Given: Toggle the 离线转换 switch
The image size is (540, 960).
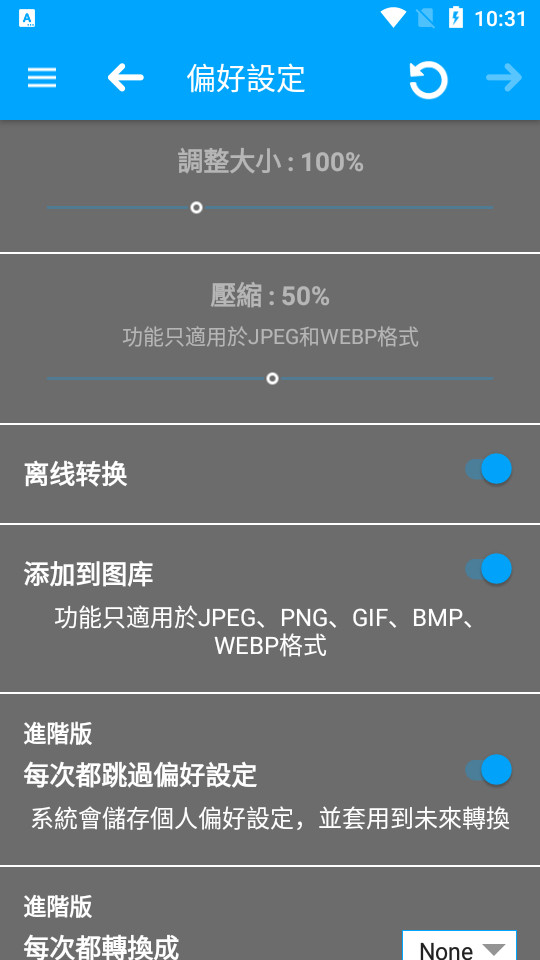Looking at the screenshot, I should [489, 469].
